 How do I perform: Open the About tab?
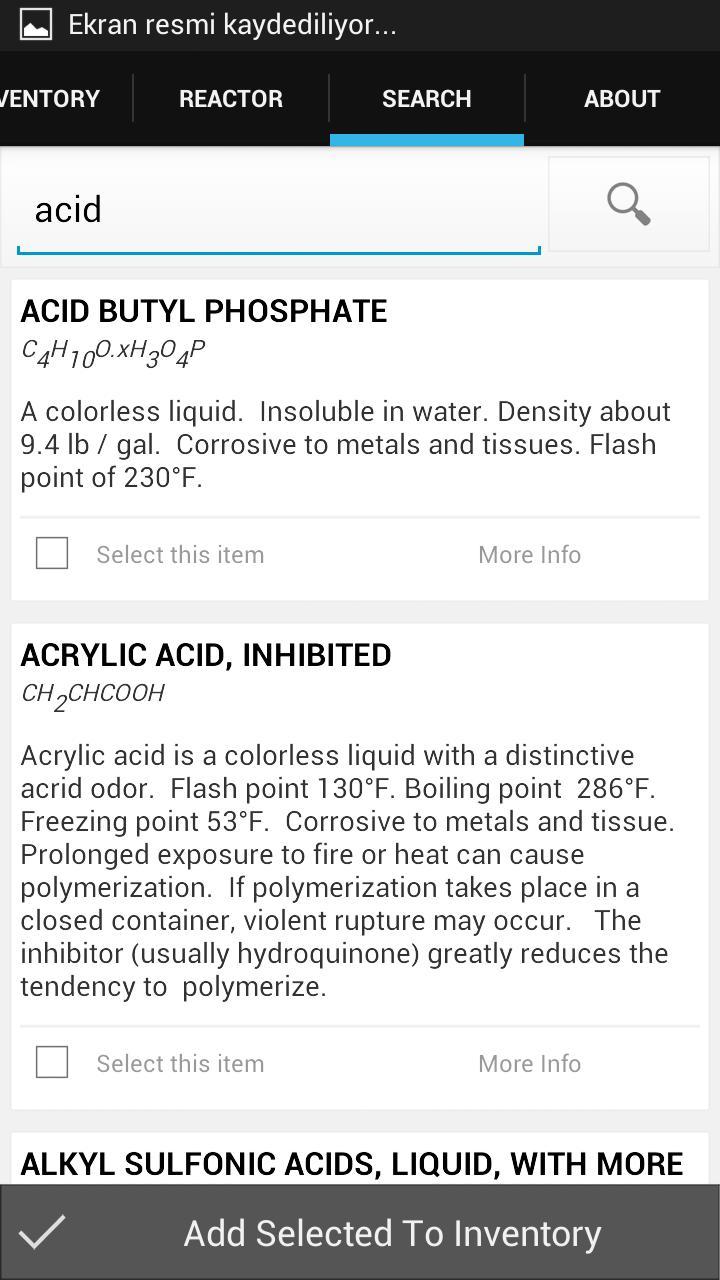[622, 99]
